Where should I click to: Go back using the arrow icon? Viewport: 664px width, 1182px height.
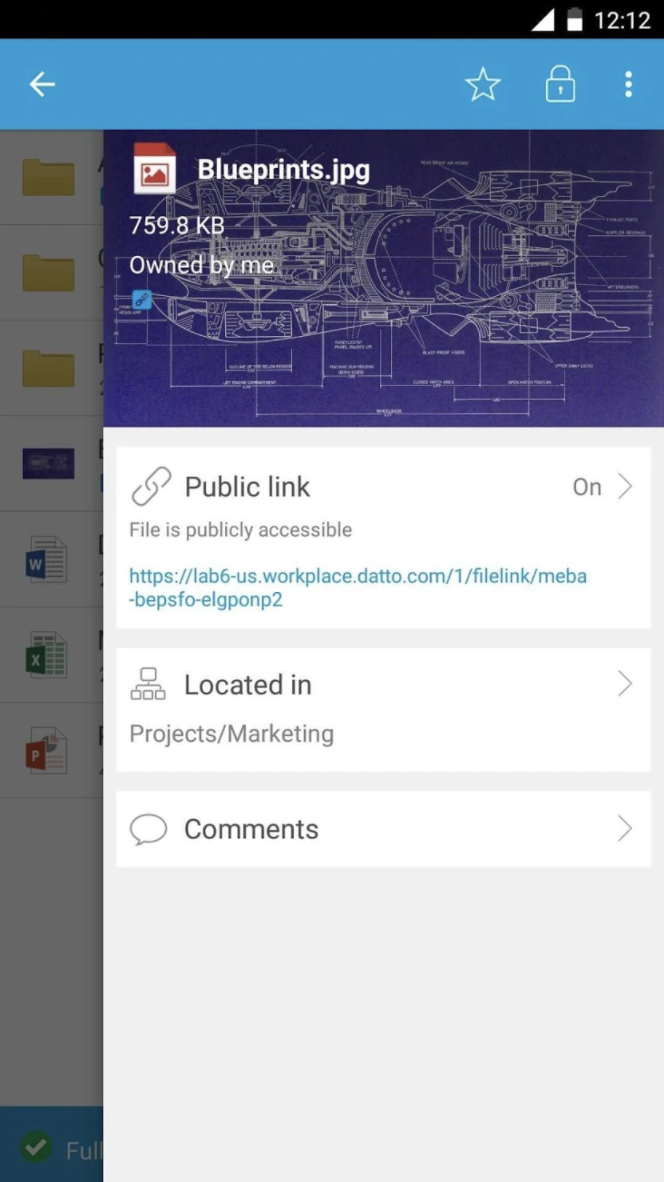42,85
